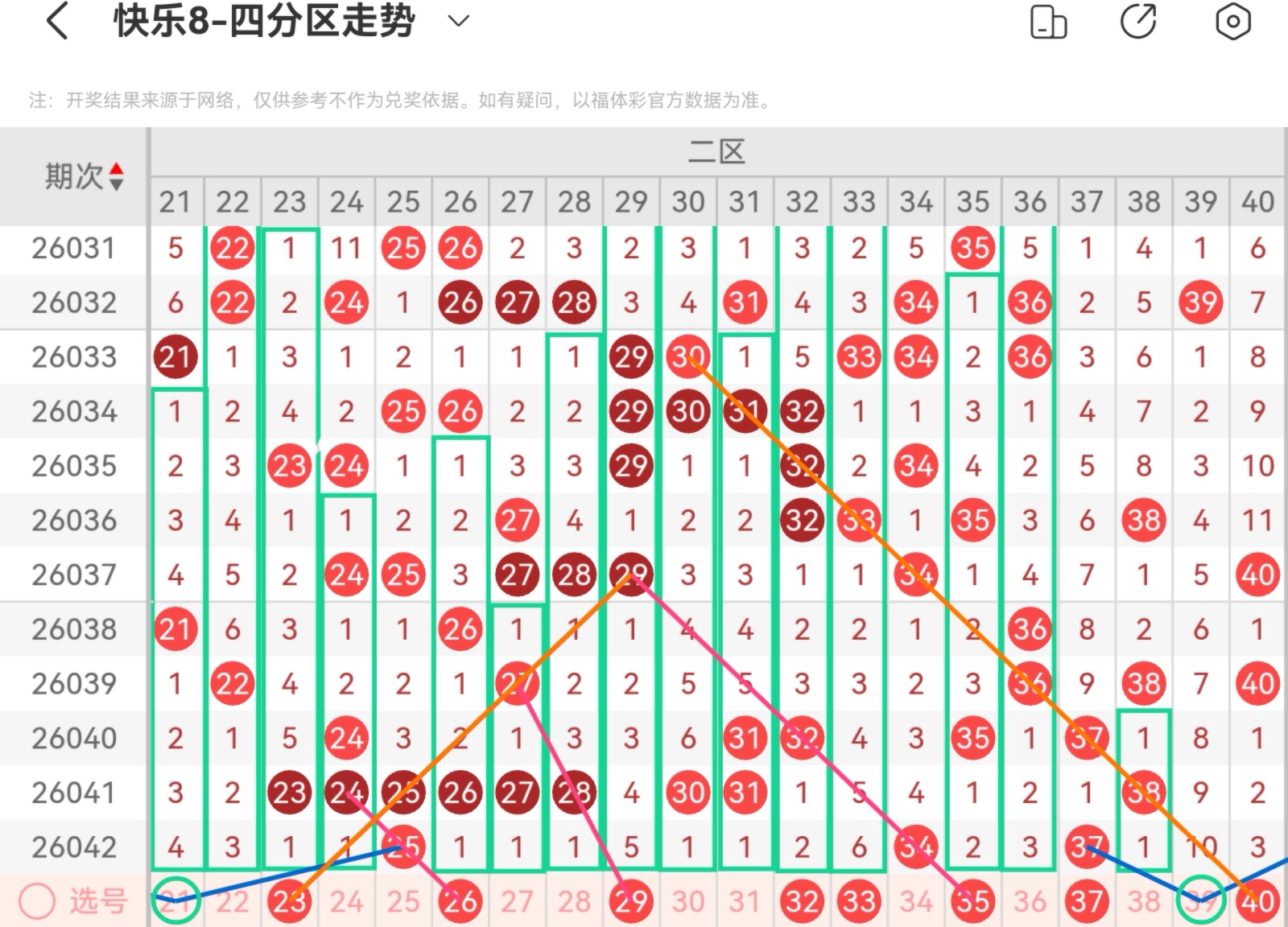Viewport: 1288px width, 927px height.
Task: Go back using the top-left arrow
Action: 57,22
